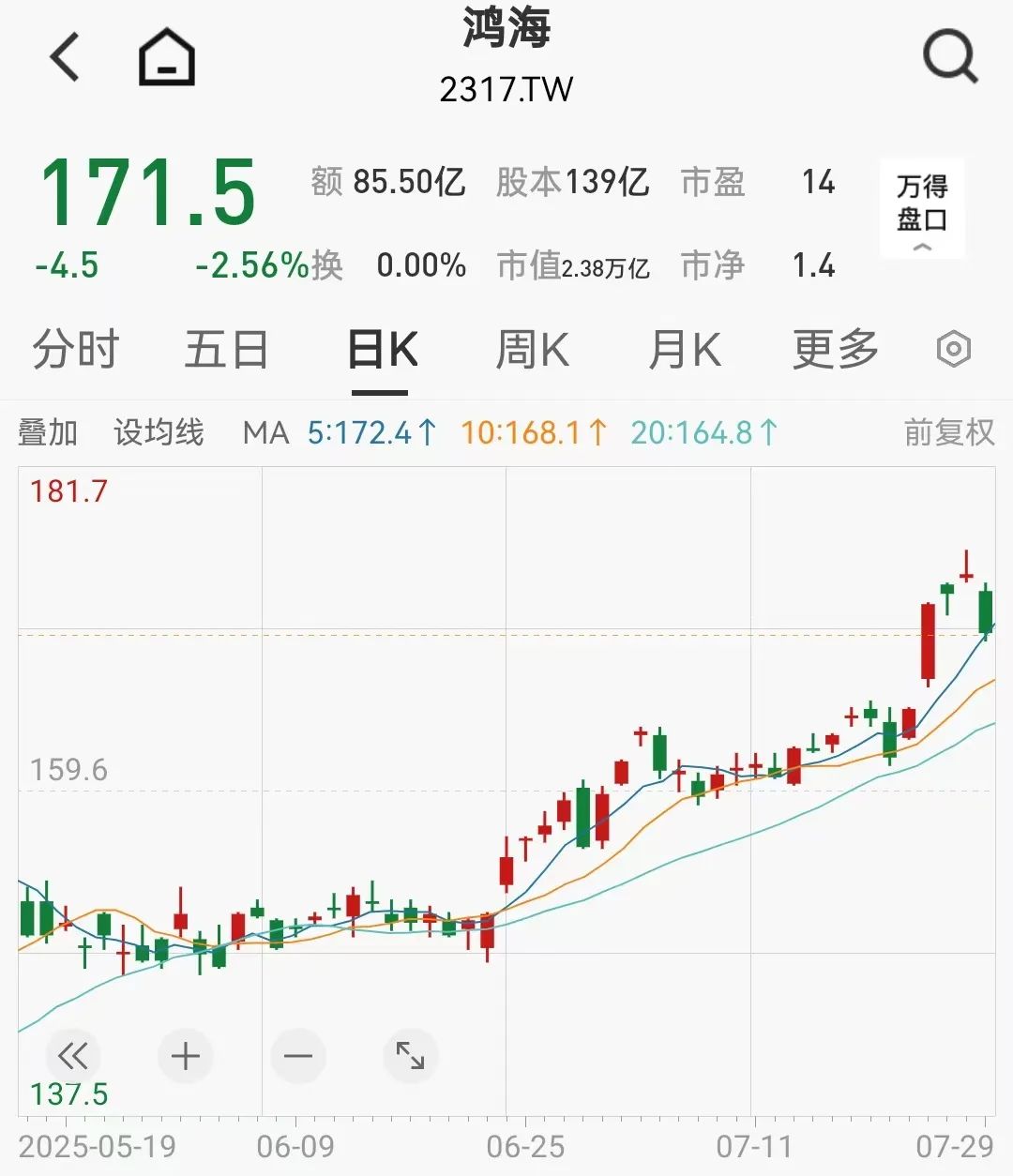Change the 前复权 price adjustment mode
Viewport: 1013px width, 1176px height.
948,432
